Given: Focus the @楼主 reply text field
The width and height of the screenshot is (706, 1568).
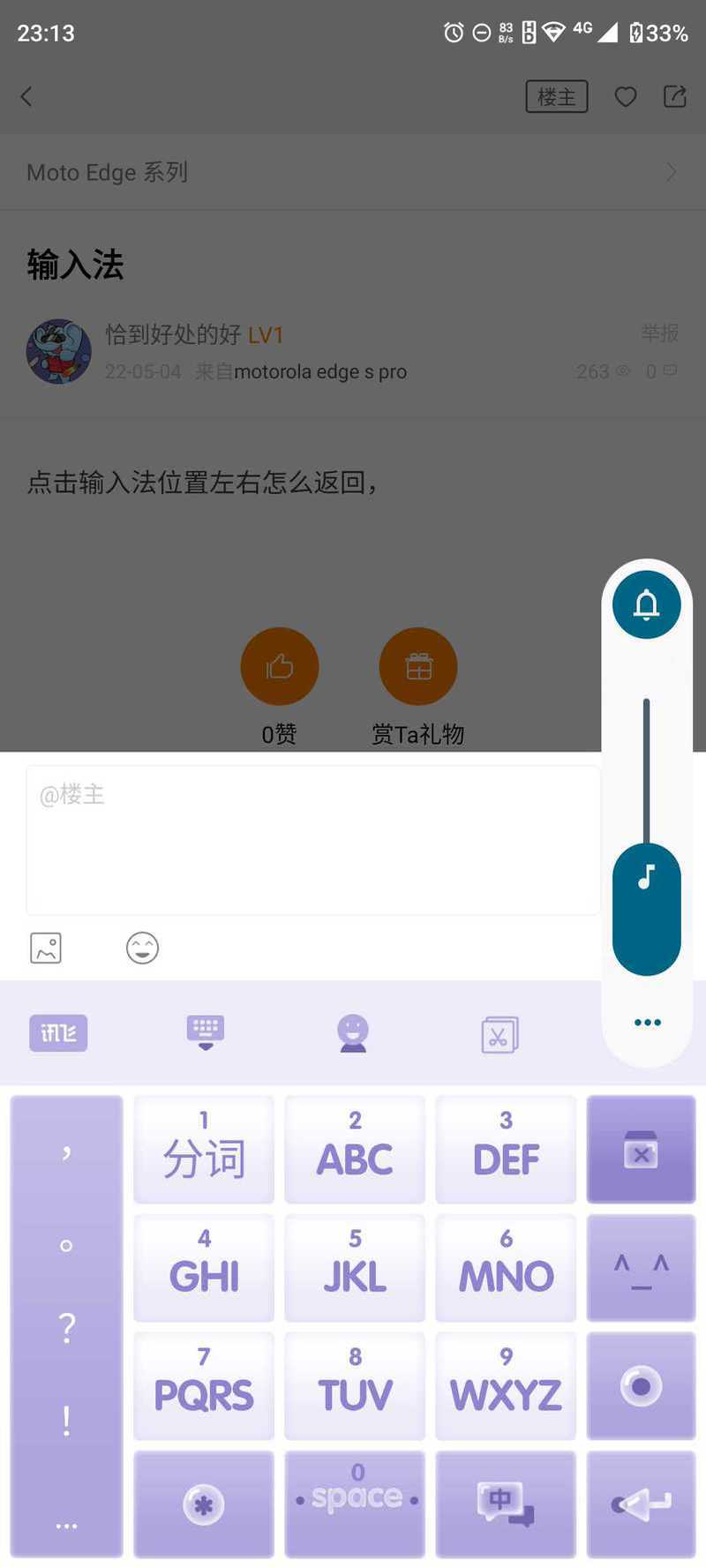Looking at the screenshot, I should click(x=313, y=840).
